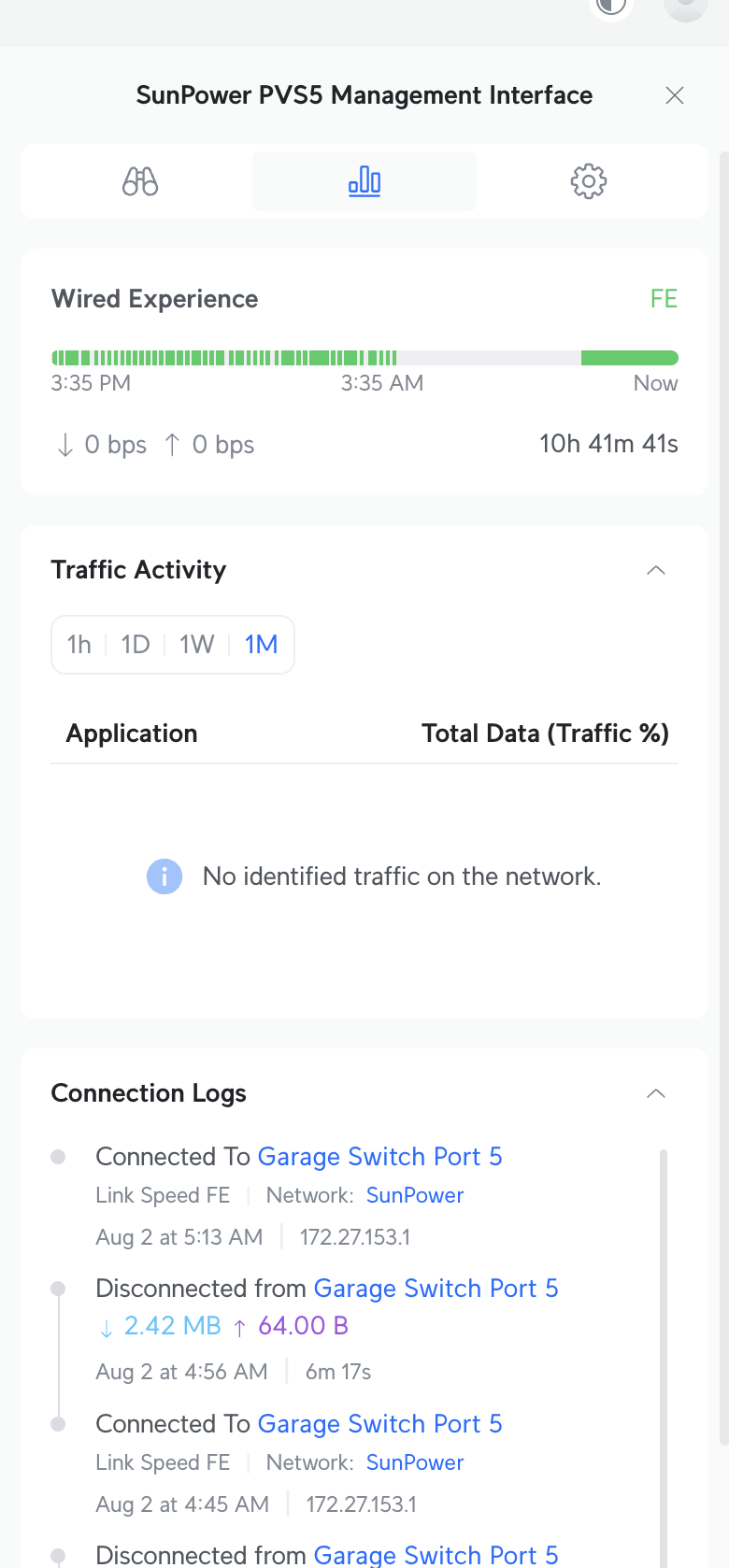The width and height of the screenshot is (729, 1568).
Task: Open SunPower network link in 4:45 AM log
Action: 415,1462
